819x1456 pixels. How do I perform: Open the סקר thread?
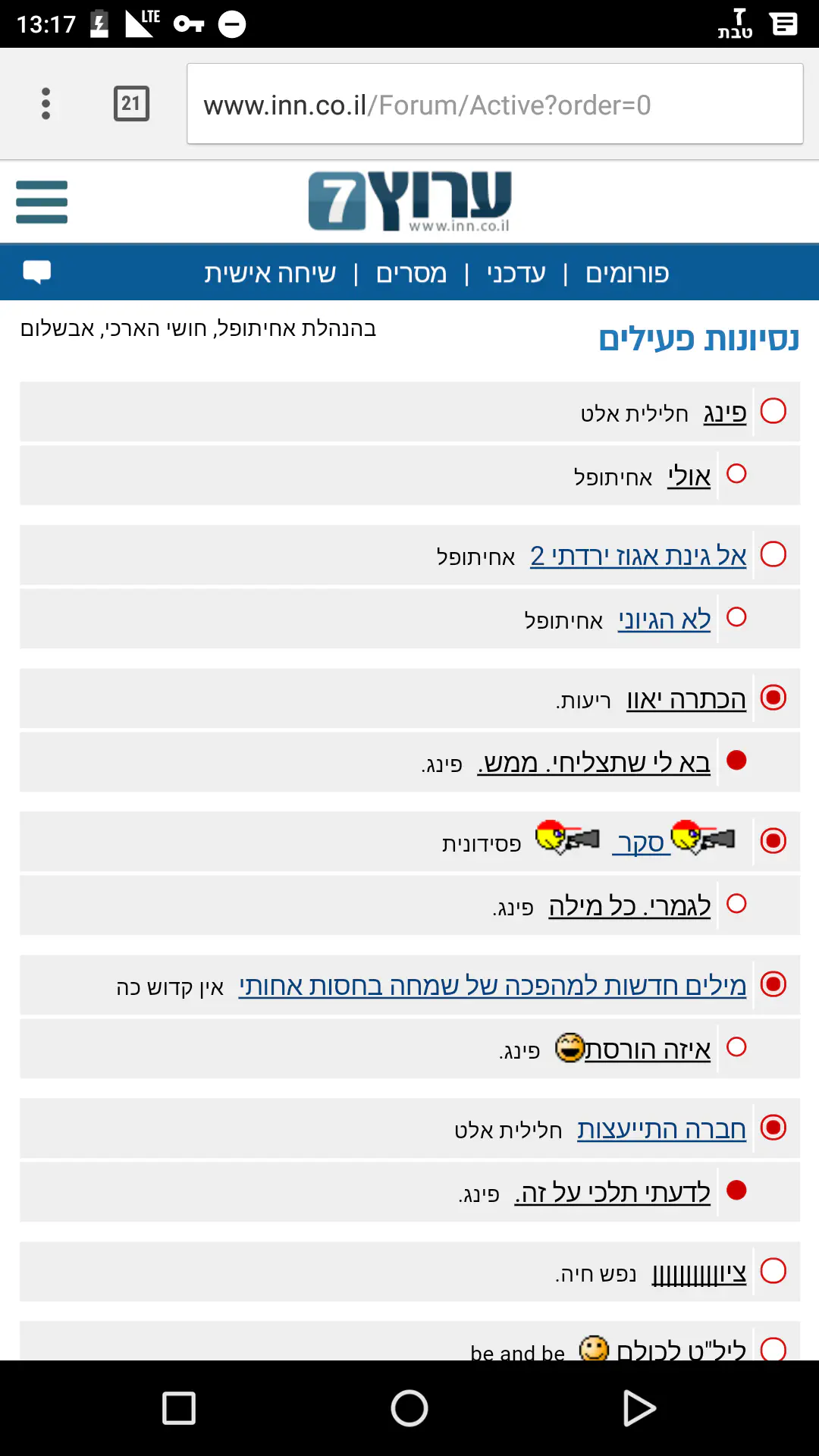(x=642, y=843)
